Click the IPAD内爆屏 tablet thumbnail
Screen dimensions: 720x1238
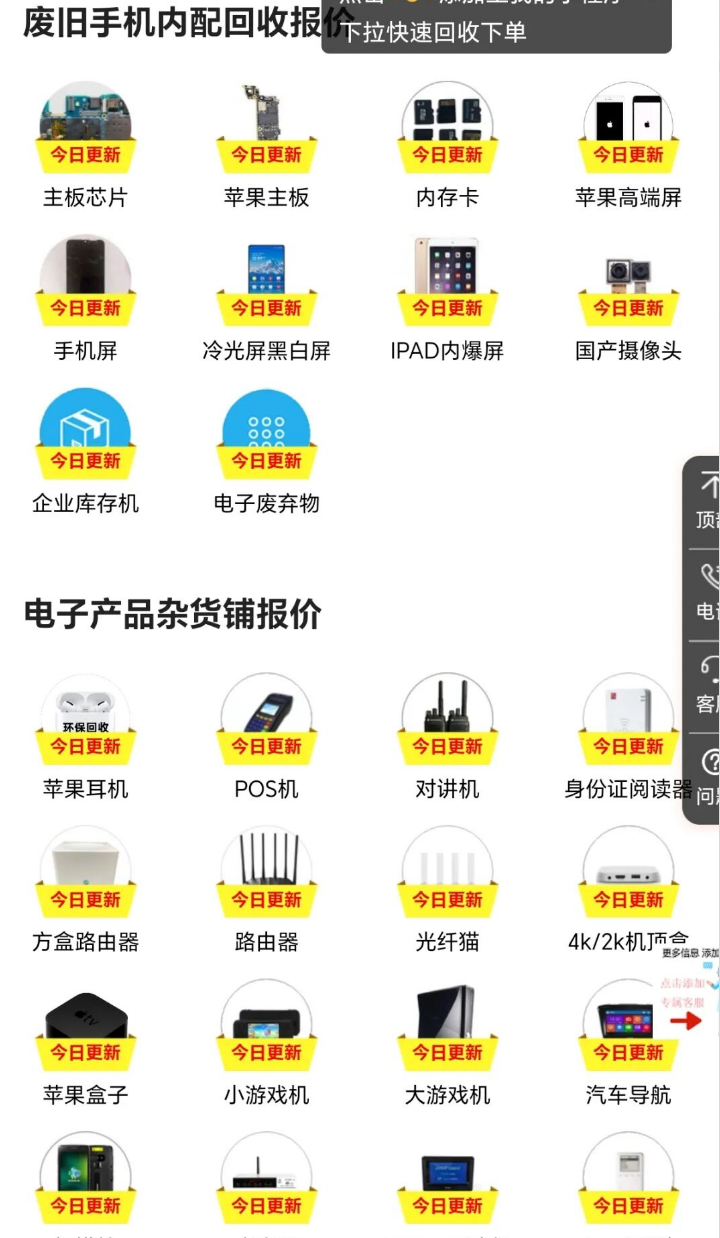[447, 265]
